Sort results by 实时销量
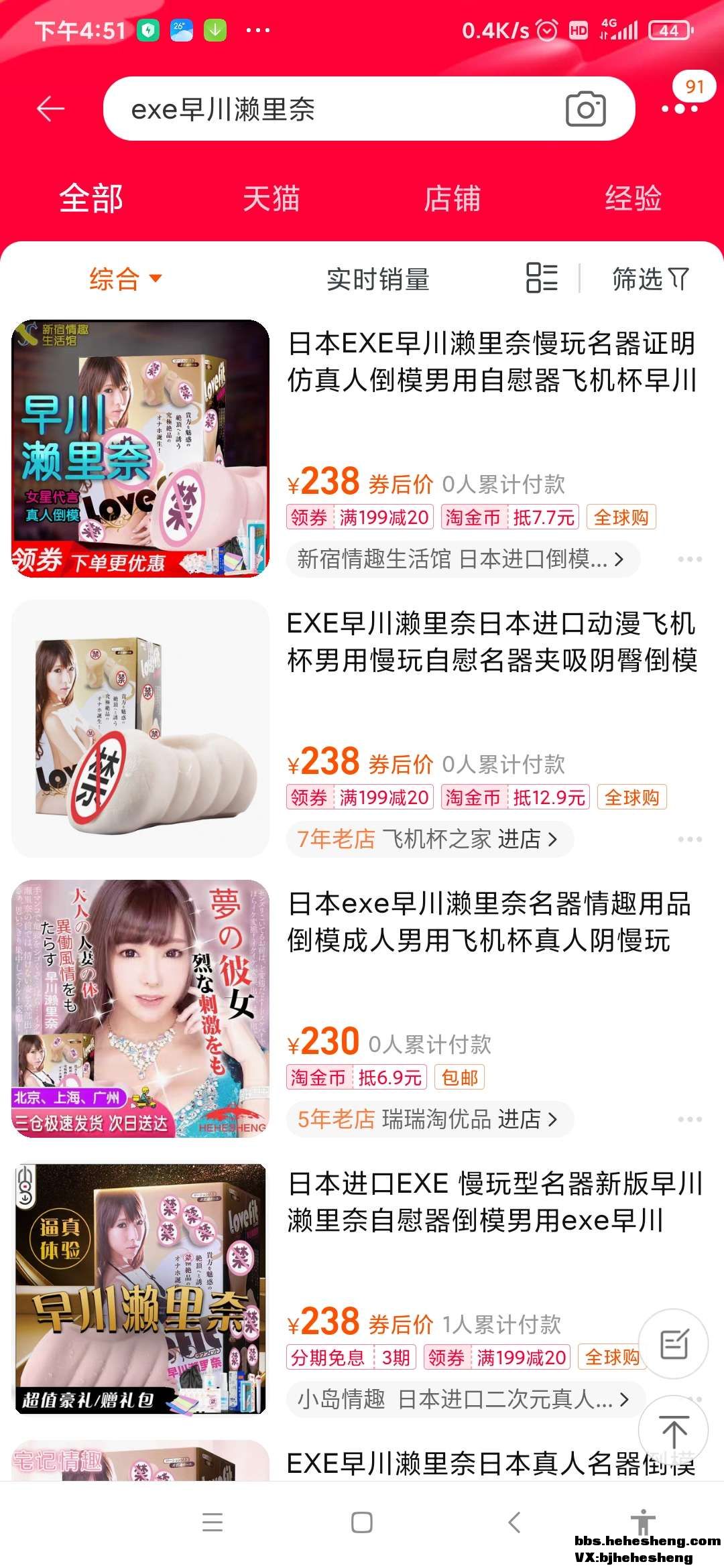This screenshot has height=1568, width=724. point(377,279)
